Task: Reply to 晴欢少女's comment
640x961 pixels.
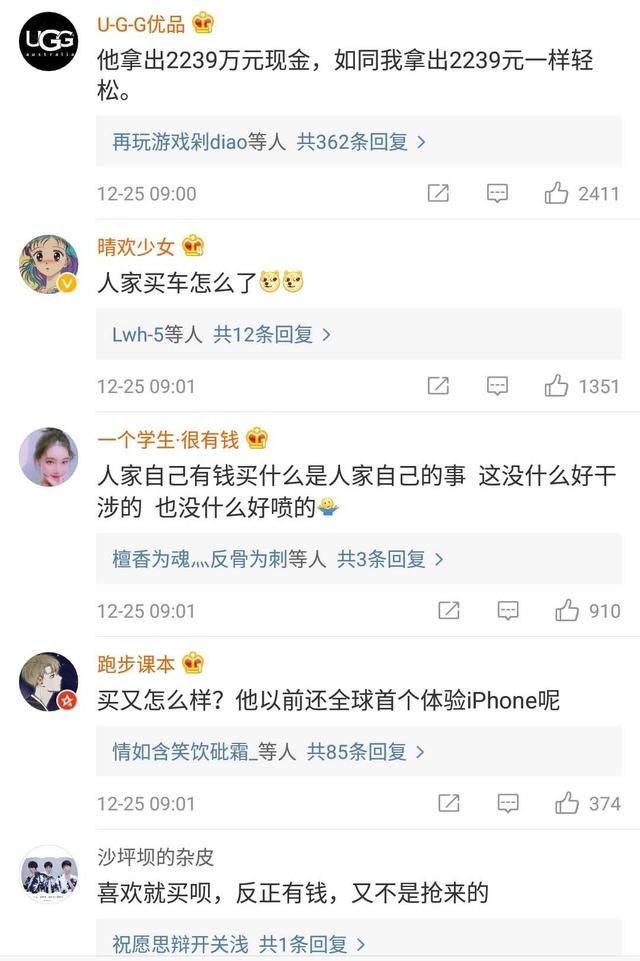Action: pos(497,386)
